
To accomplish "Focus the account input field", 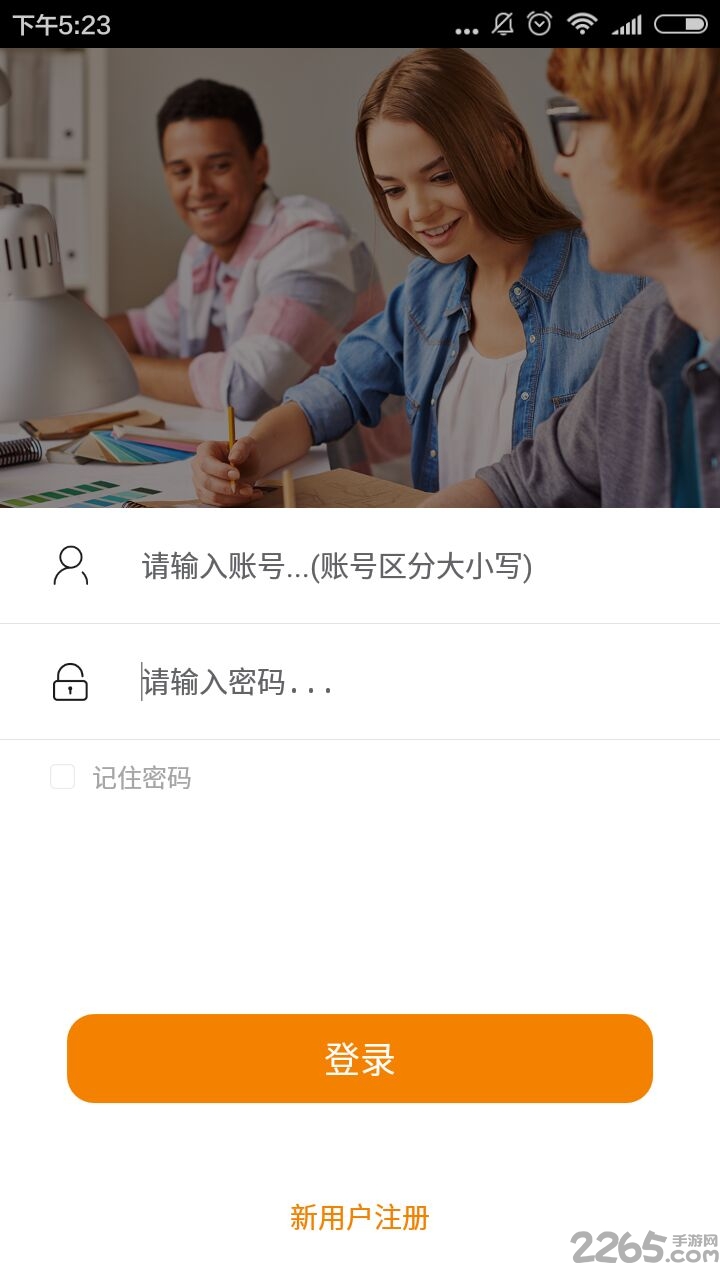I will pyautogui.click(x=400, y=567).
